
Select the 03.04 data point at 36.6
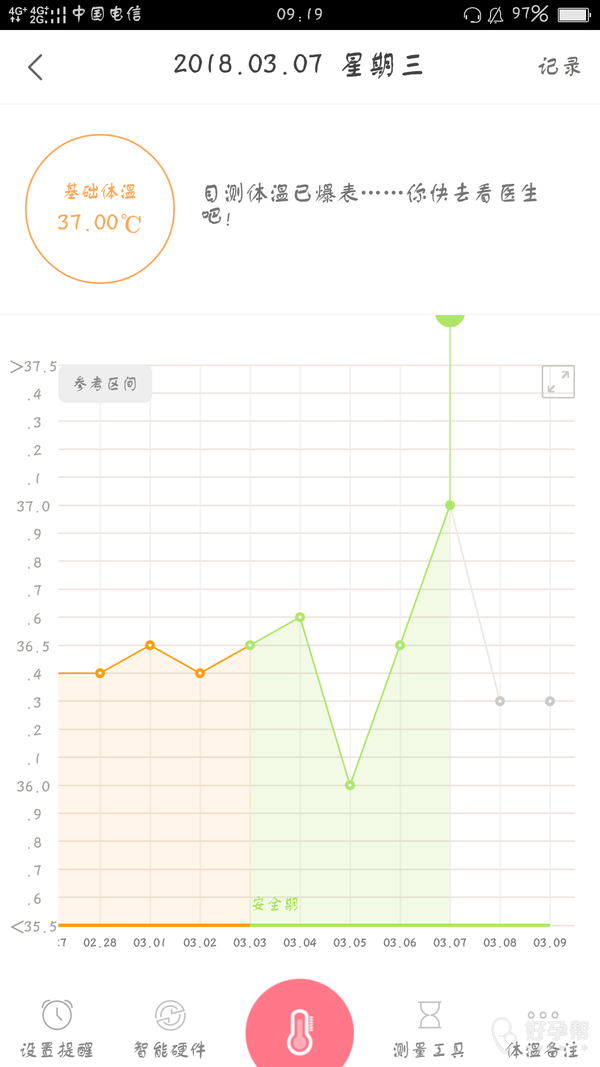click(300, 617)
